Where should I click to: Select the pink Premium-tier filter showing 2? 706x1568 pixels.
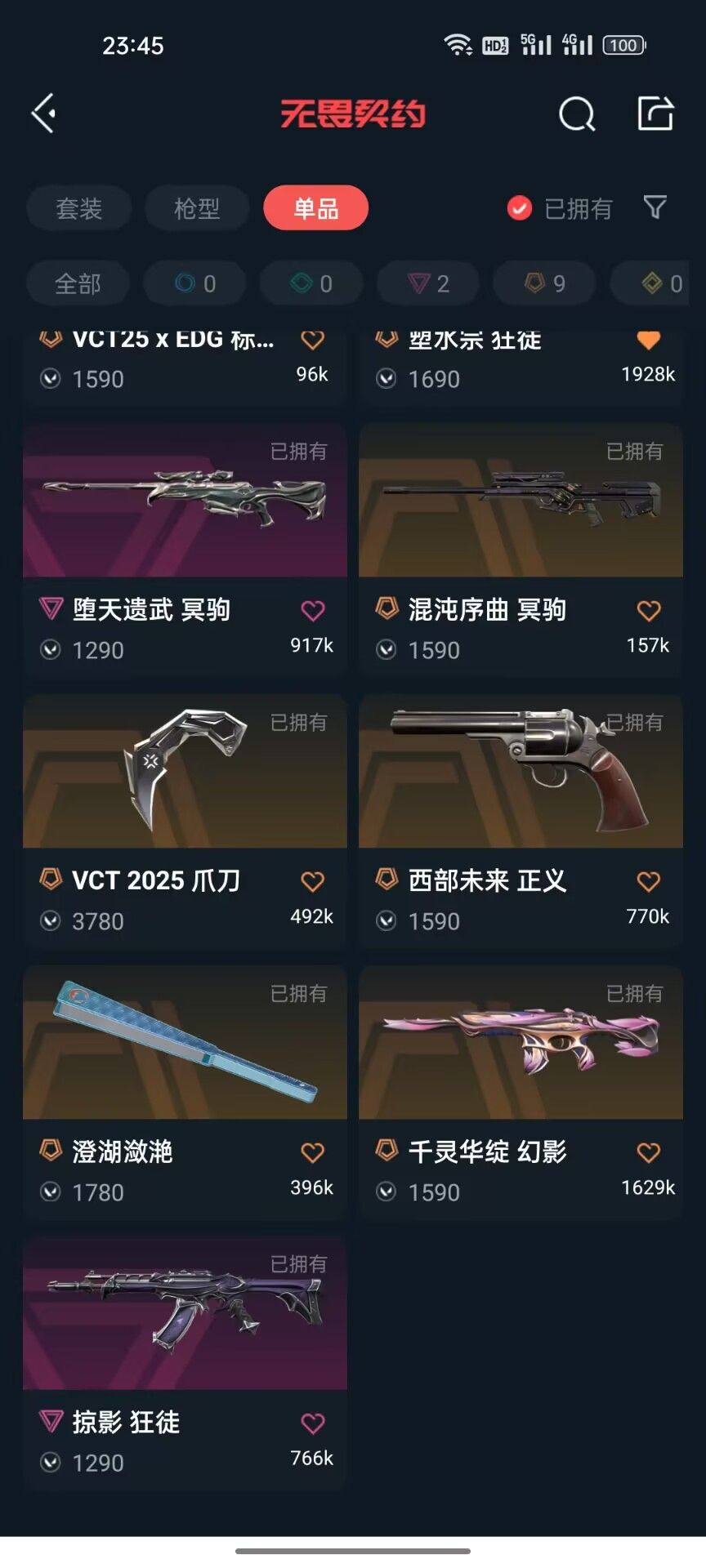click(x=427, y=283)
